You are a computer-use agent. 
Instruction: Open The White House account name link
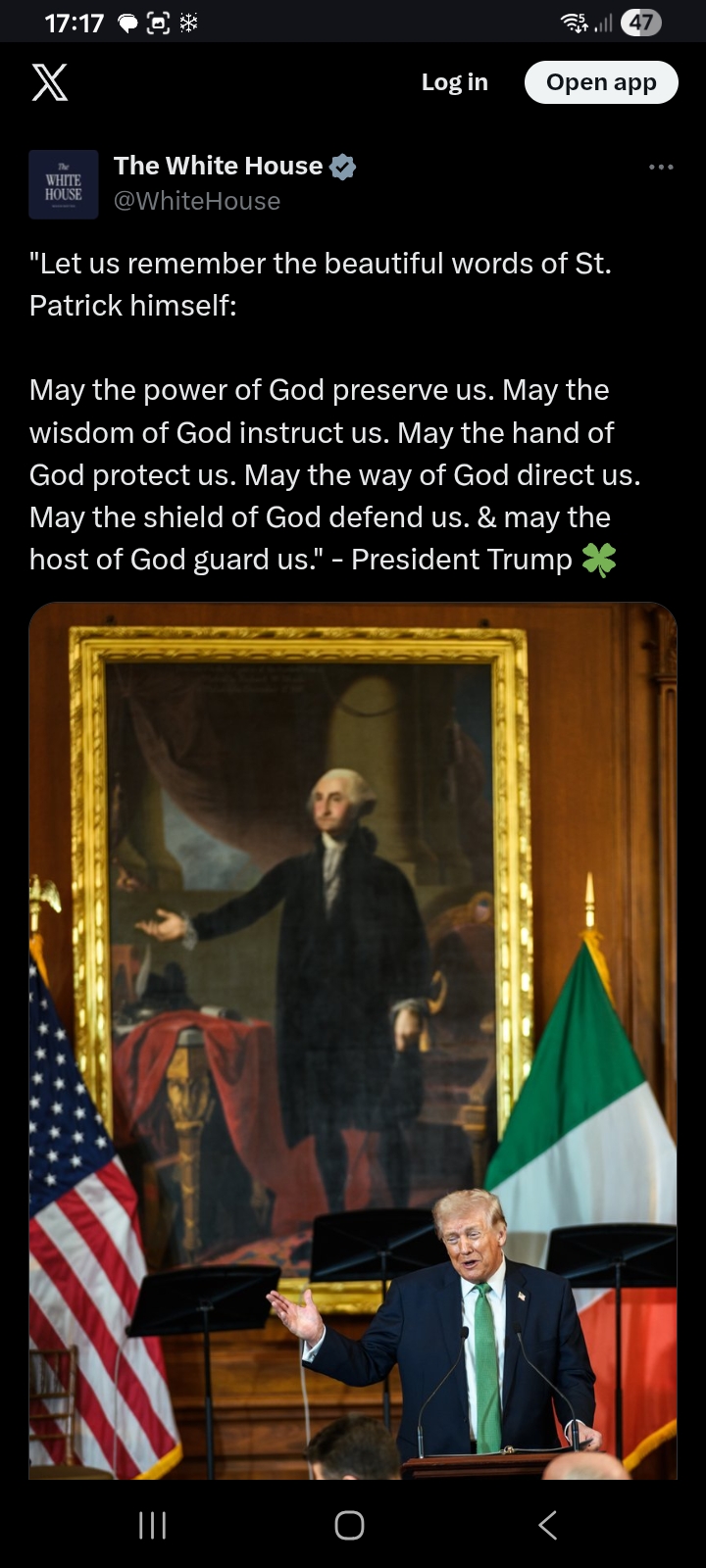pos(218,166)
